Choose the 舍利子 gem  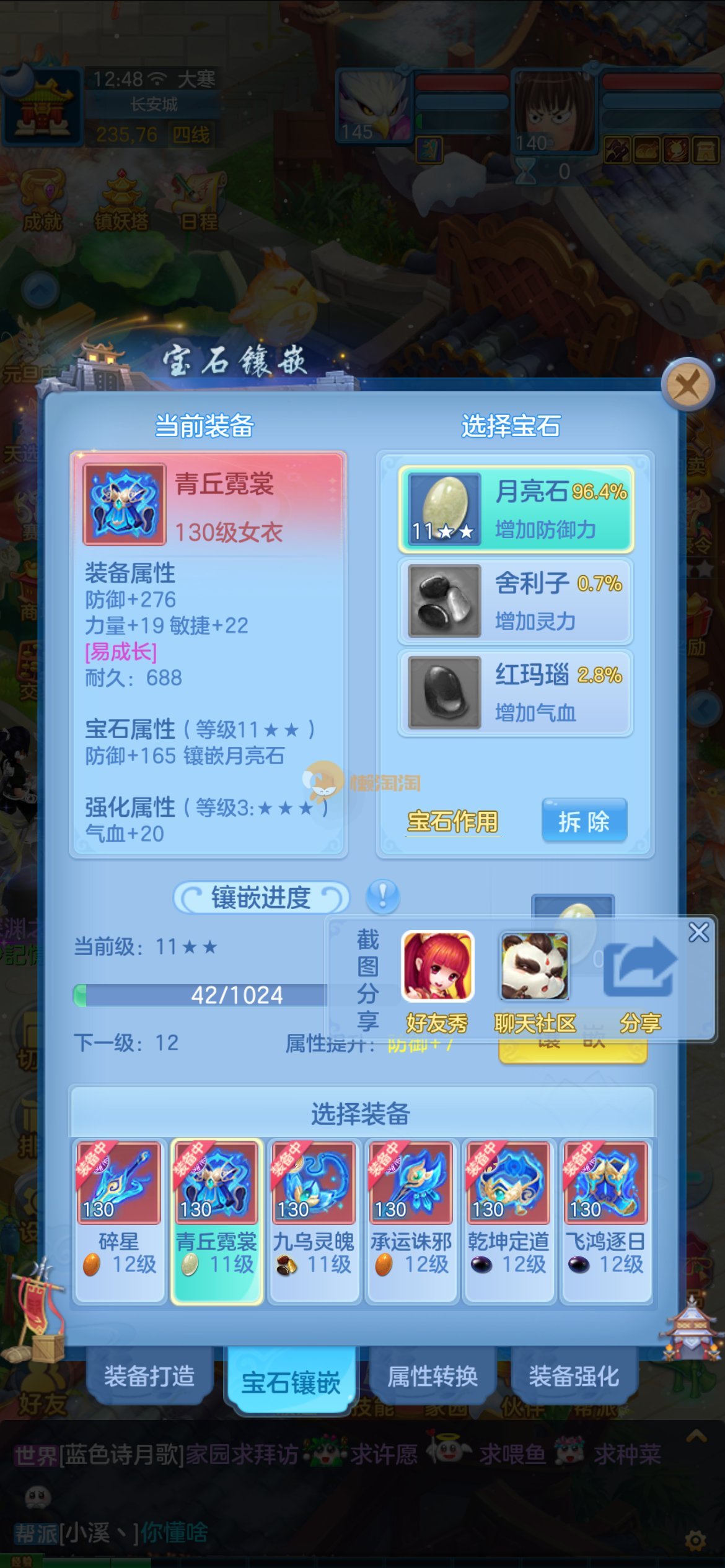(516, 601)
